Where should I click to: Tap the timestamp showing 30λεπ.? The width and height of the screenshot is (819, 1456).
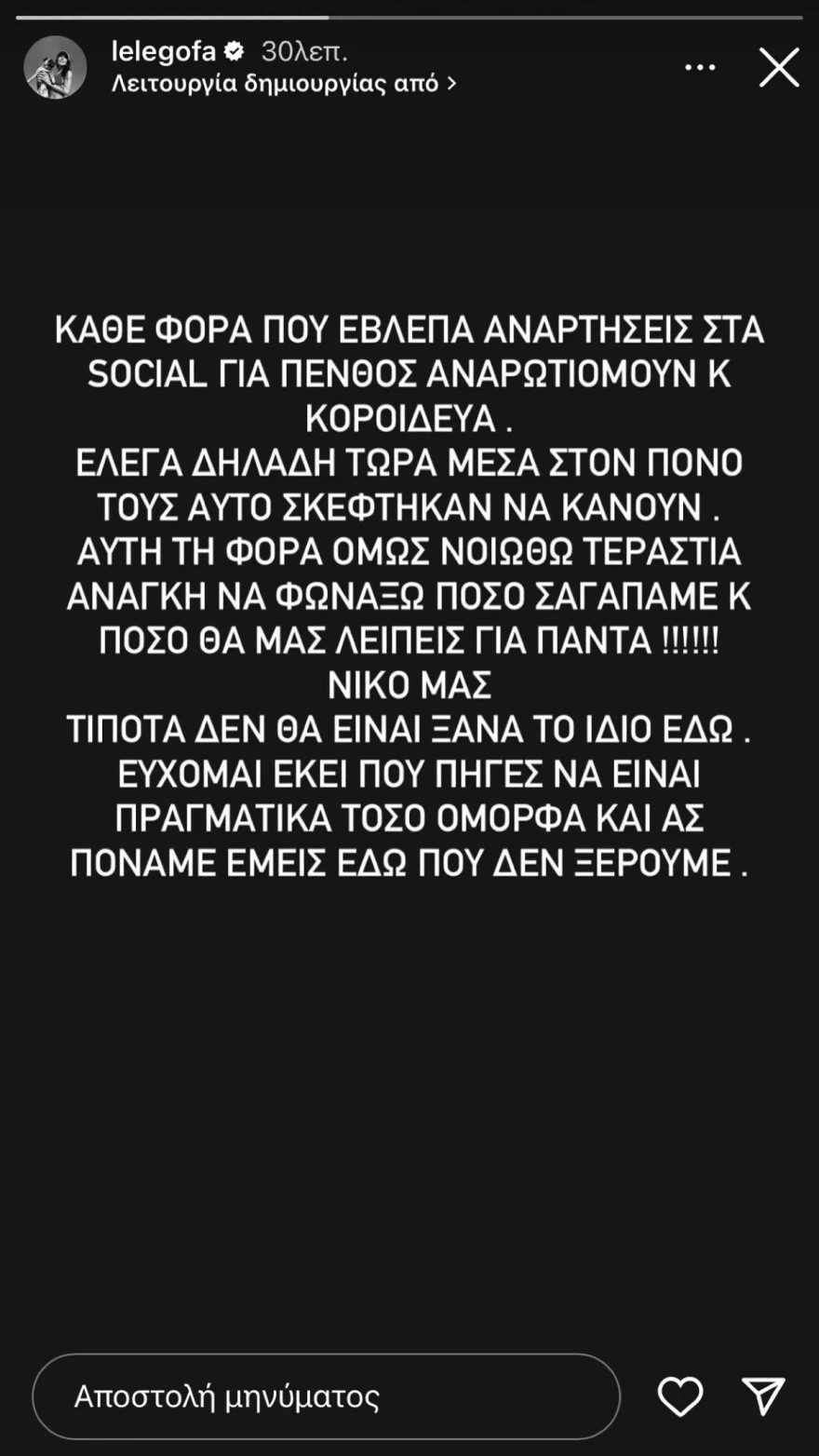click(304, 52)
